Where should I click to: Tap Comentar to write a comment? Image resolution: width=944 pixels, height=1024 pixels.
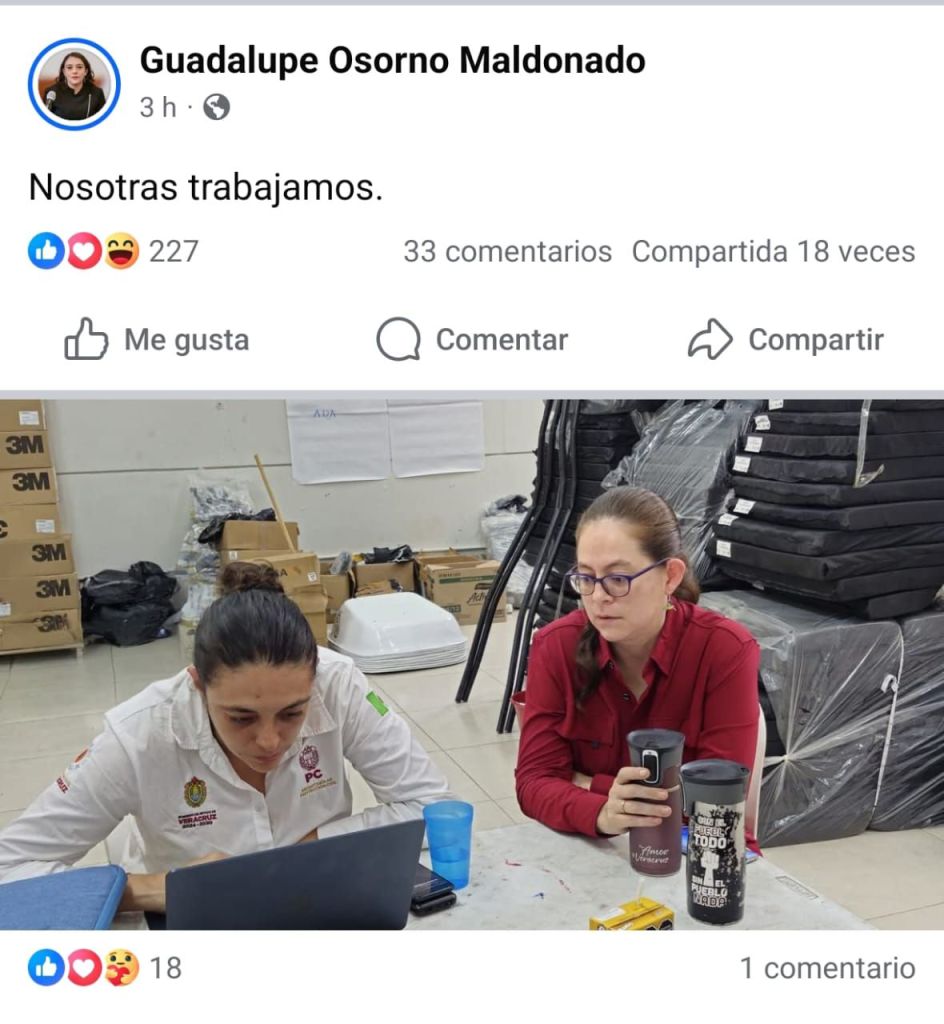[x=472, y=340]
